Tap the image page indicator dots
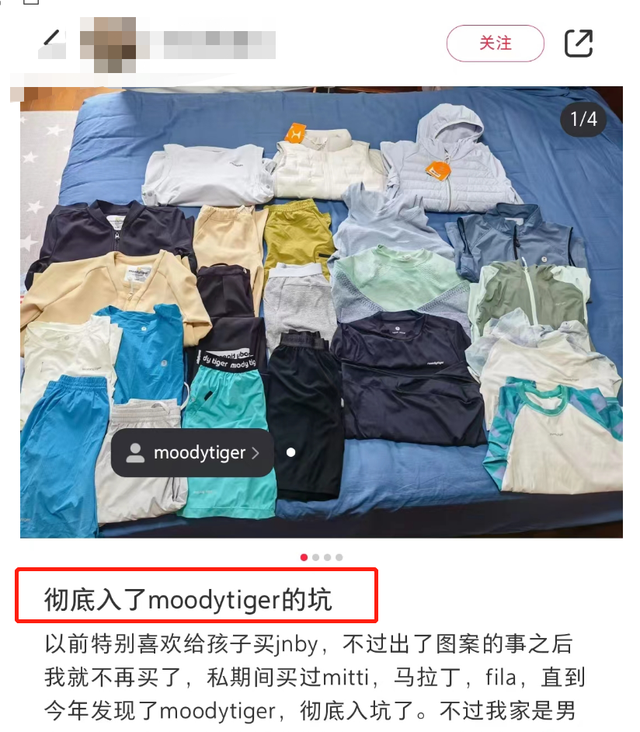This screenshot has width=640, height=732. (321, 557)
